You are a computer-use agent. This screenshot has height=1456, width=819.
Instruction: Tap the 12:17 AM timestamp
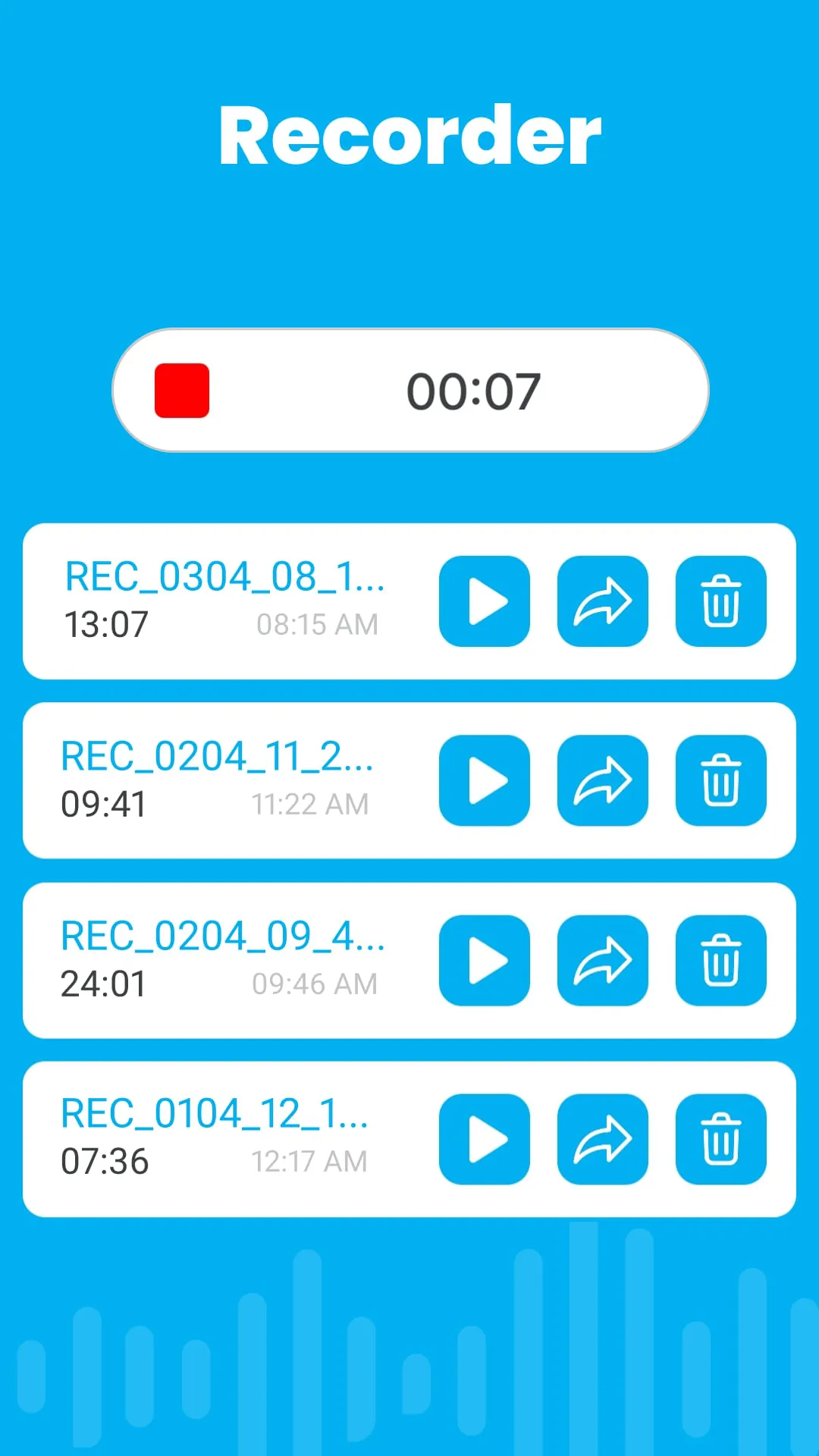[x=310, y=1162]
